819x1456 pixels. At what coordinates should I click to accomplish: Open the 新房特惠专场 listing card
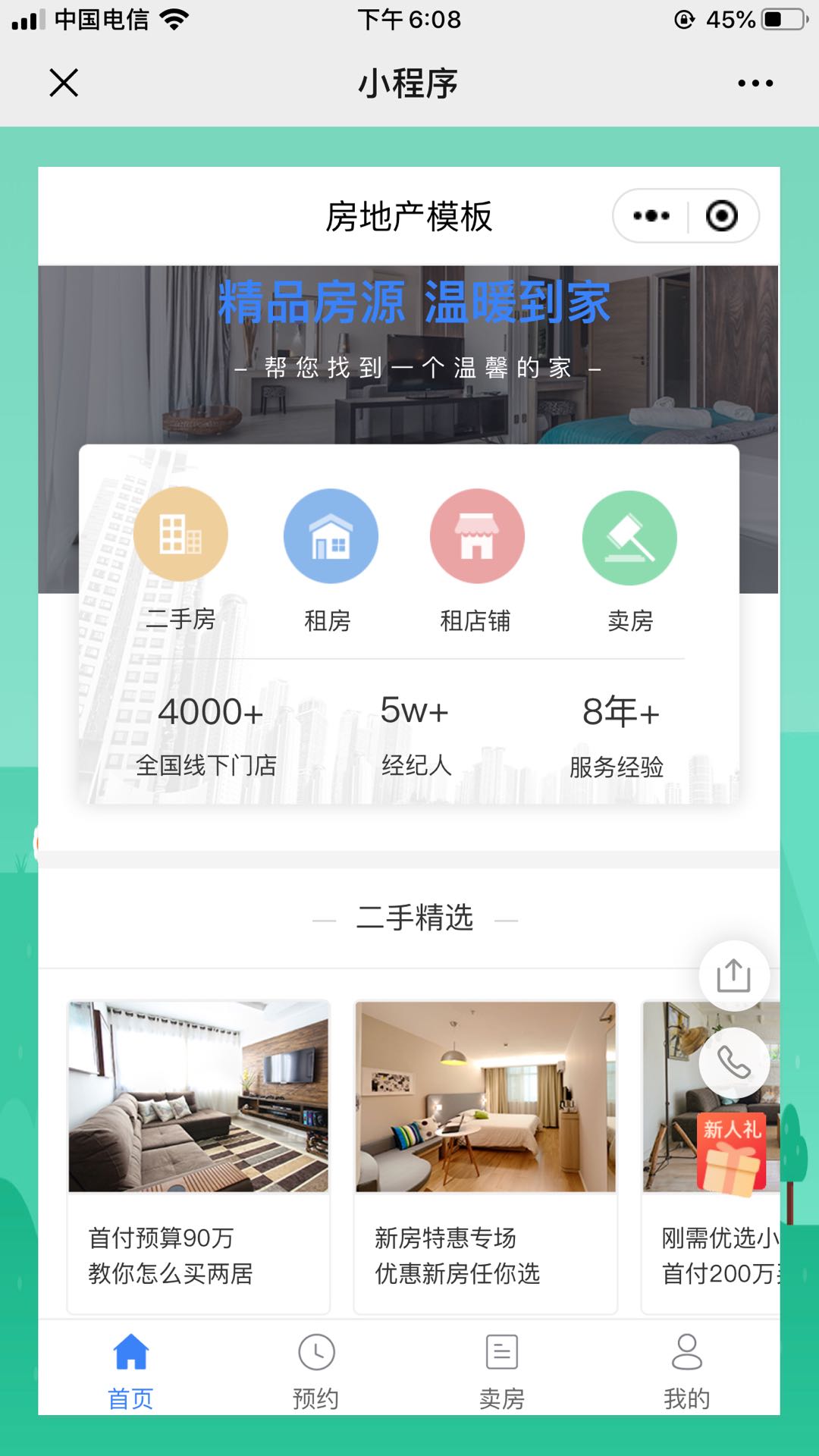point(485,1156)
